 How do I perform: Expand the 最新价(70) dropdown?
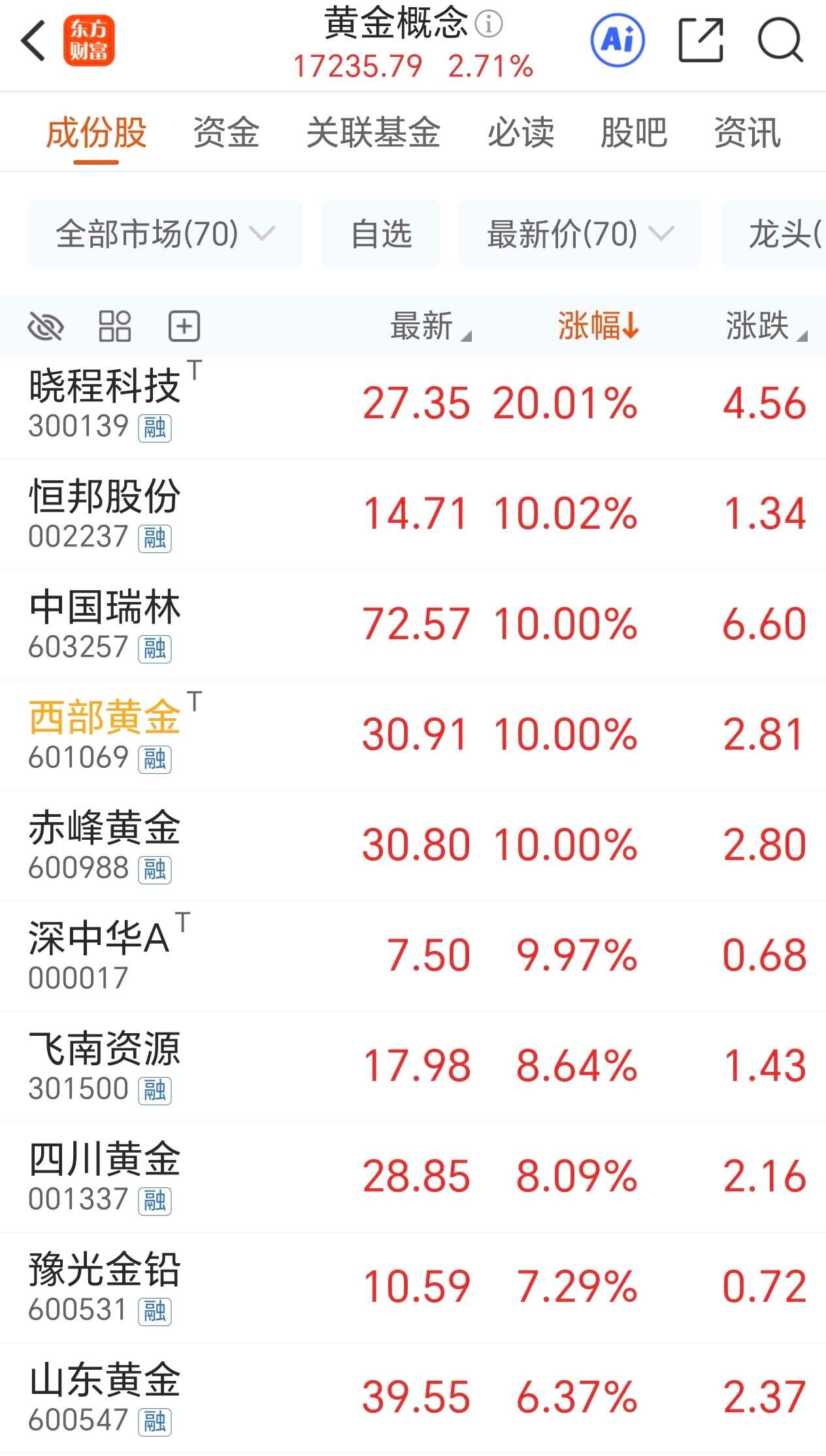(x=580, y=234)
